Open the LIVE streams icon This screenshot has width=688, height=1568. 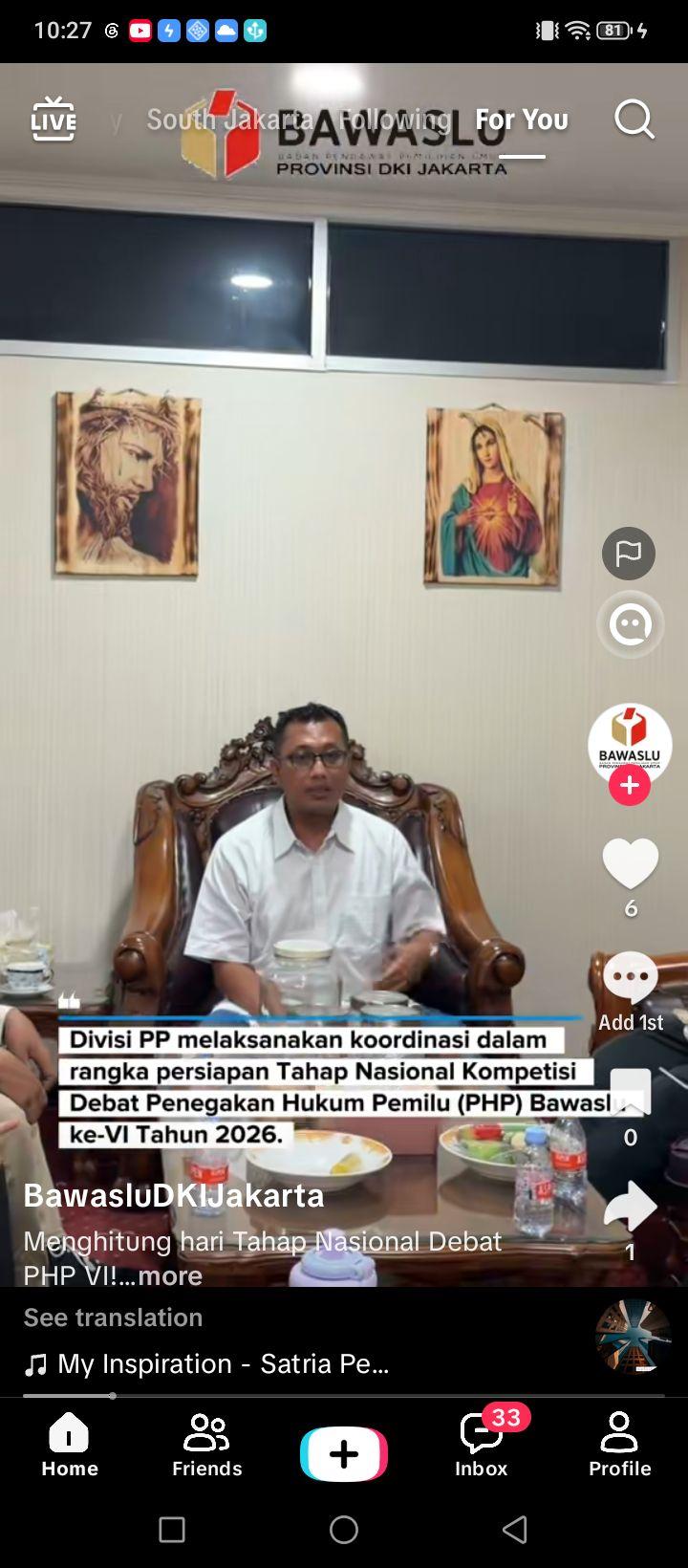[x=54, y=120]
